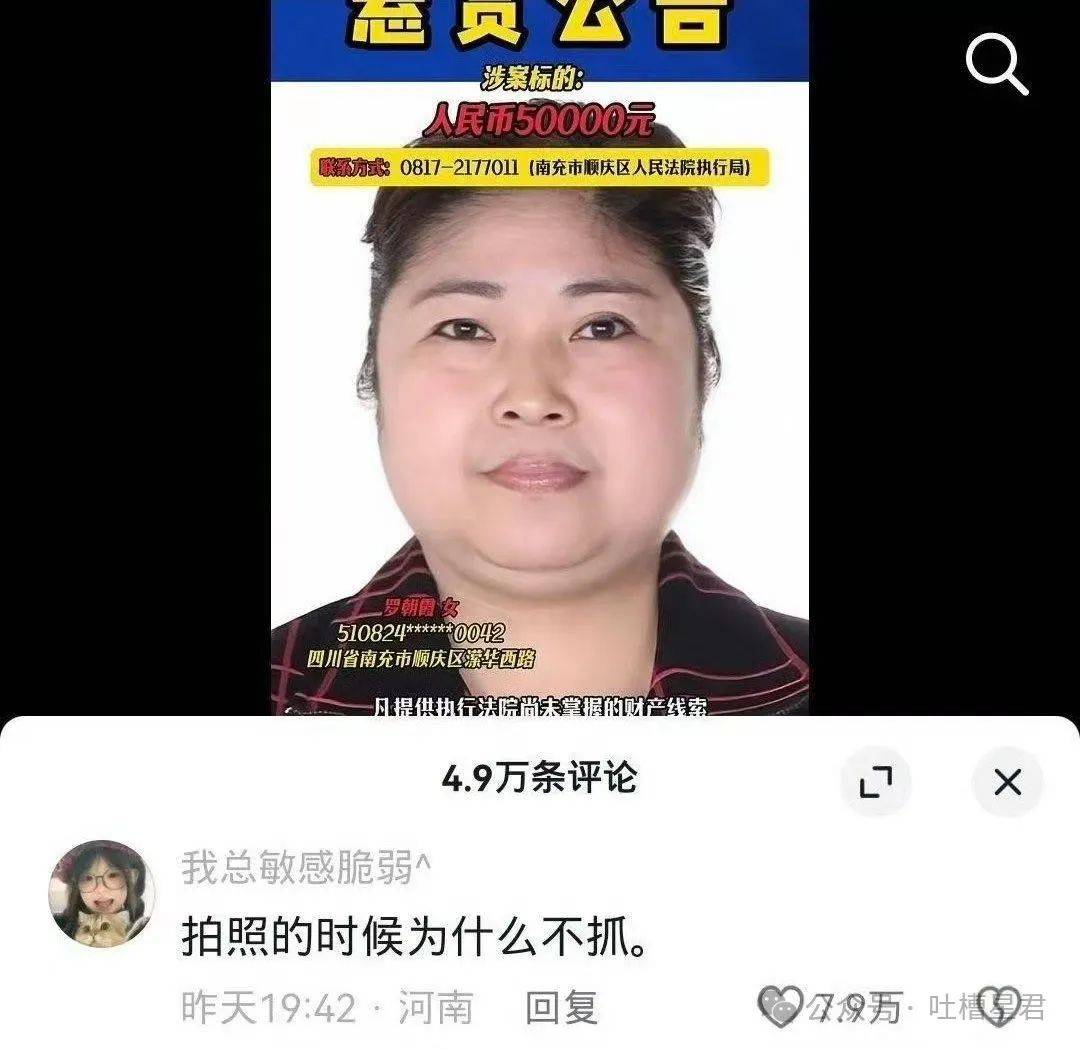This screenshot has width=1080, height=1050.
Task: Tap 回复 to reply to the comment
Action: [562, 1007]
